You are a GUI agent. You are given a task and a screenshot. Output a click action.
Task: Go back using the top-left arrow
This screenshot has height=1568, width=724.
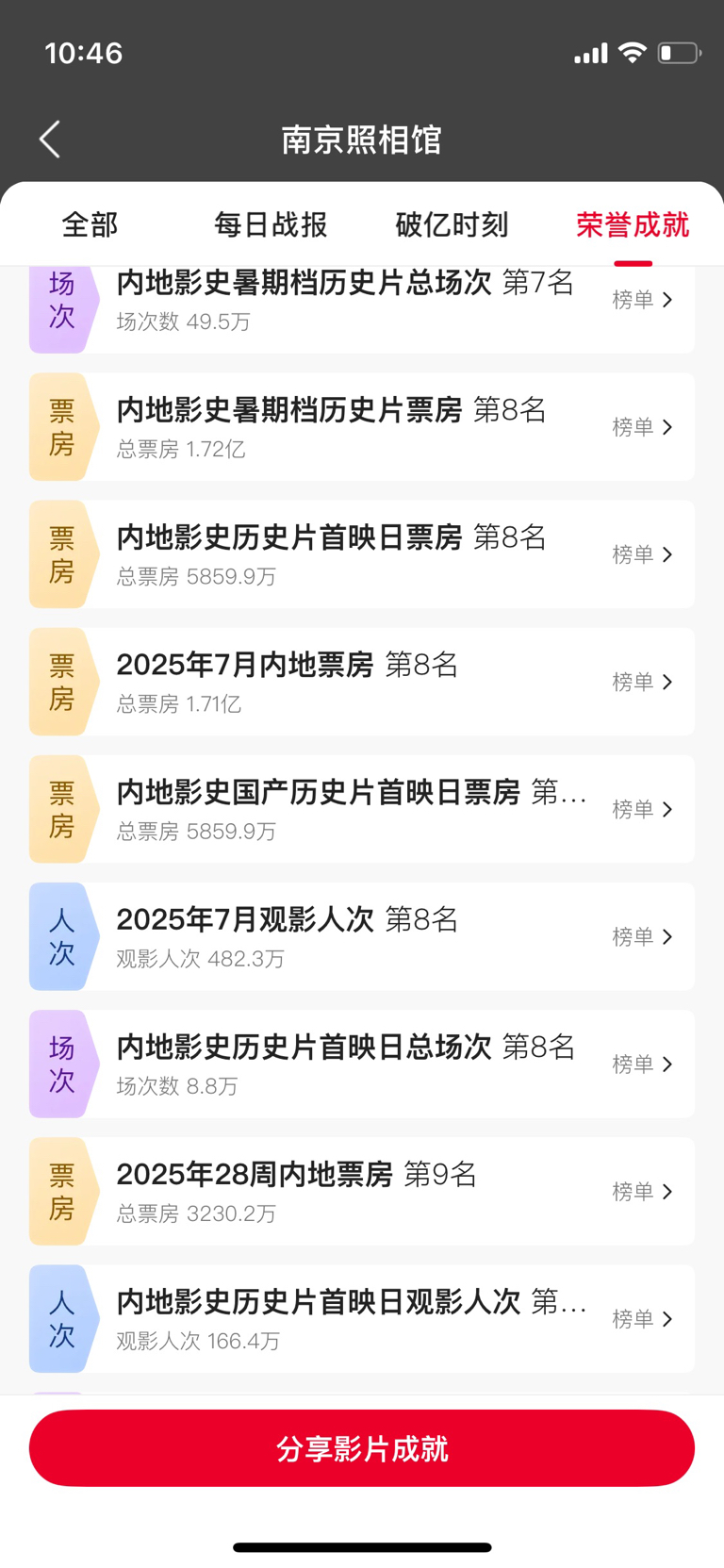click(x=50, y=140)
